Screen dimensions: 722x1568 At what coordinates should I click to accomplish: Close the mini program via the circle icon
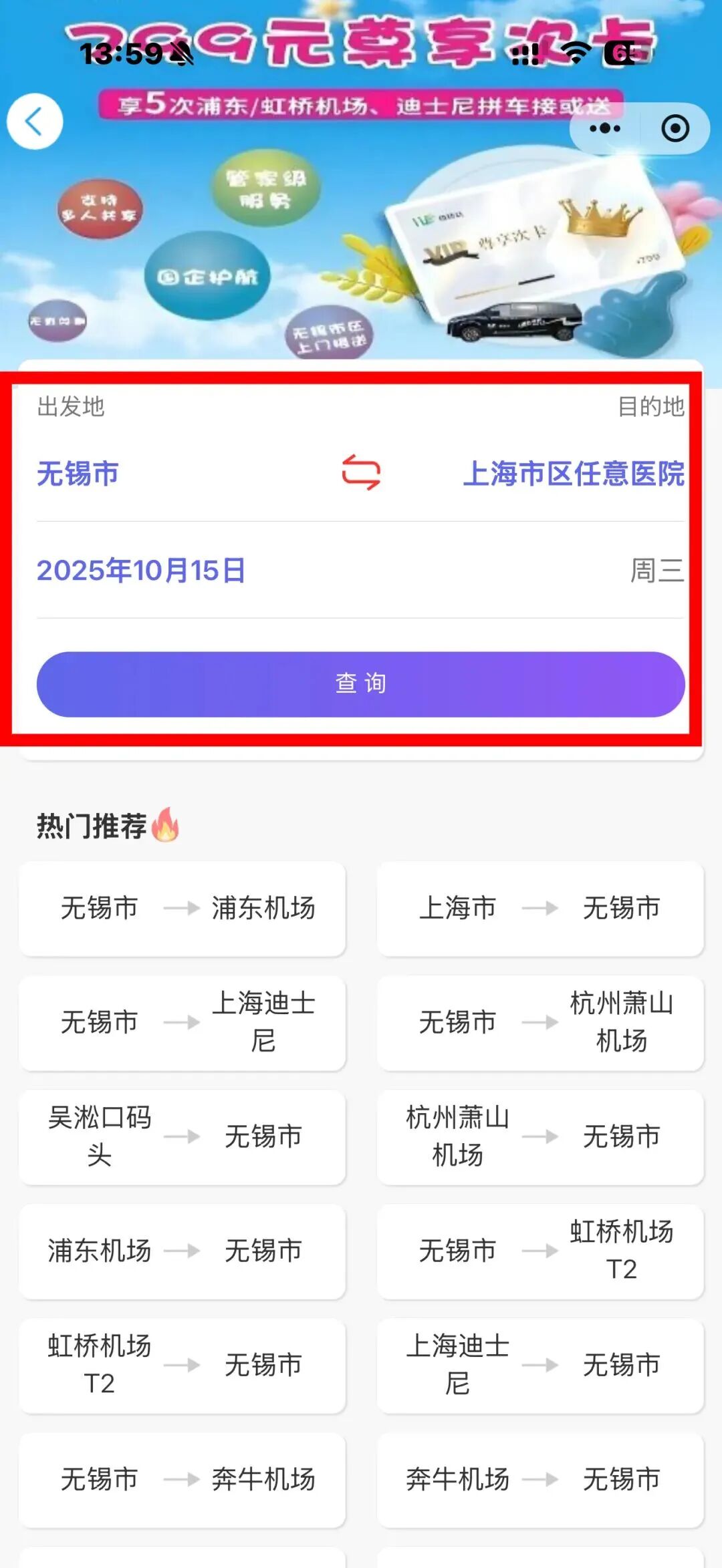click(675, 128)
